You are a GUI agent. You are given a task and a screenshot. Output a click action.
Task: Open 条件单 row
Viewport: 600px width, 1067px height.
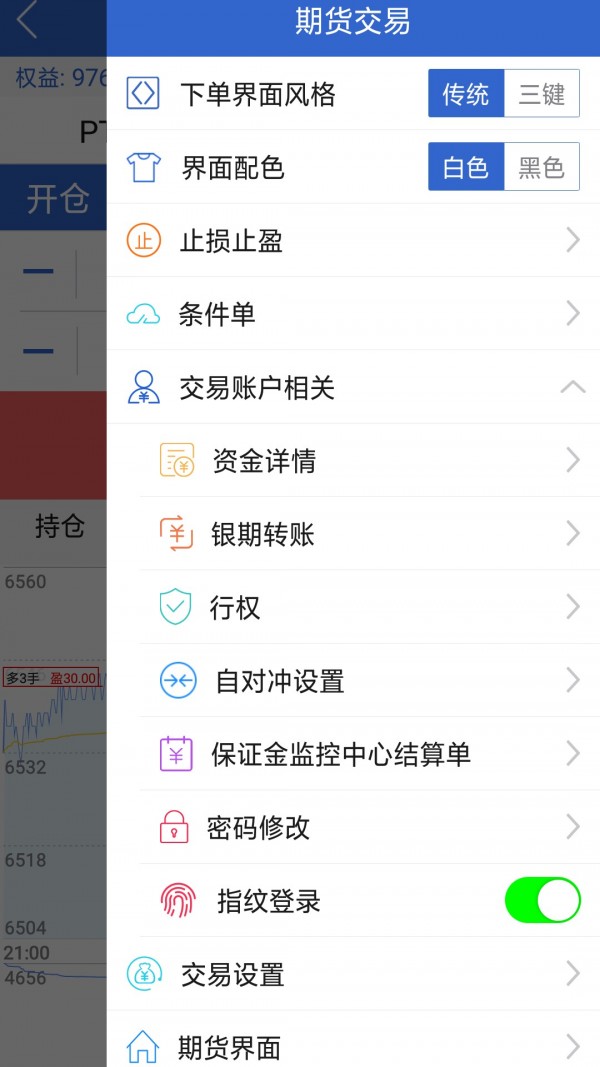pos(353,314)
